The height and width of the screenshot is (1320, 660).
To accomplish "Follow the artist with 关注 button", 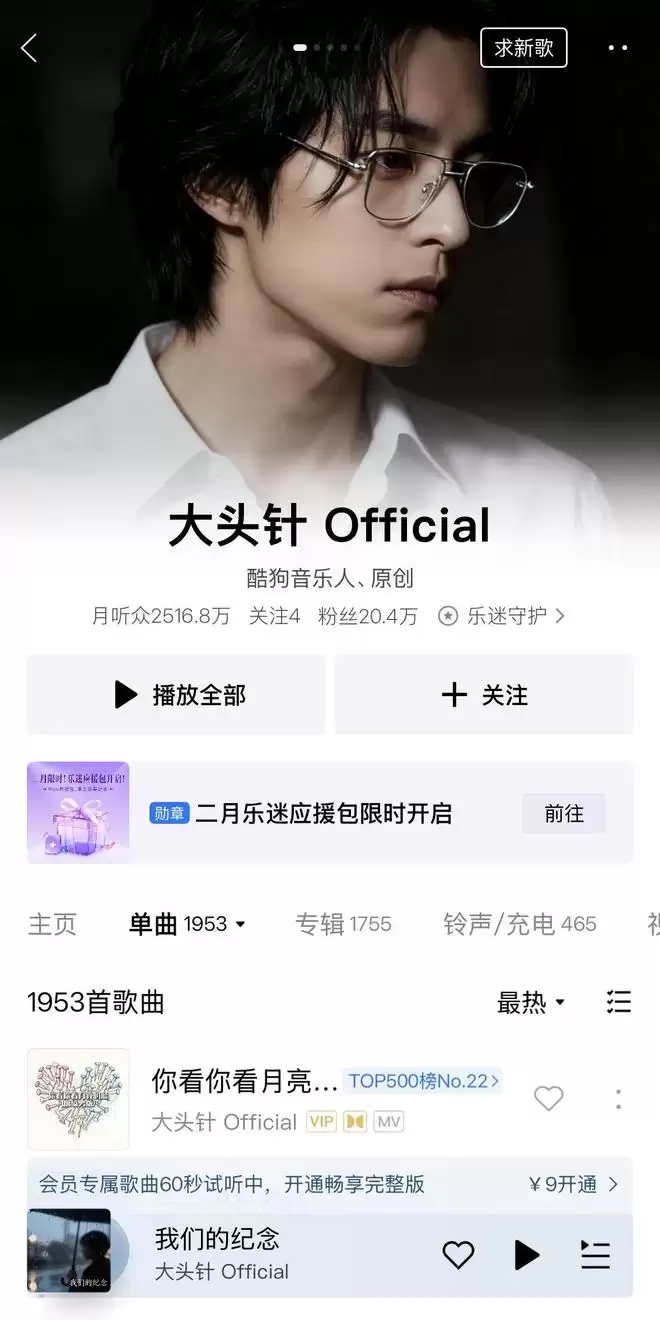I will point(484,694).
